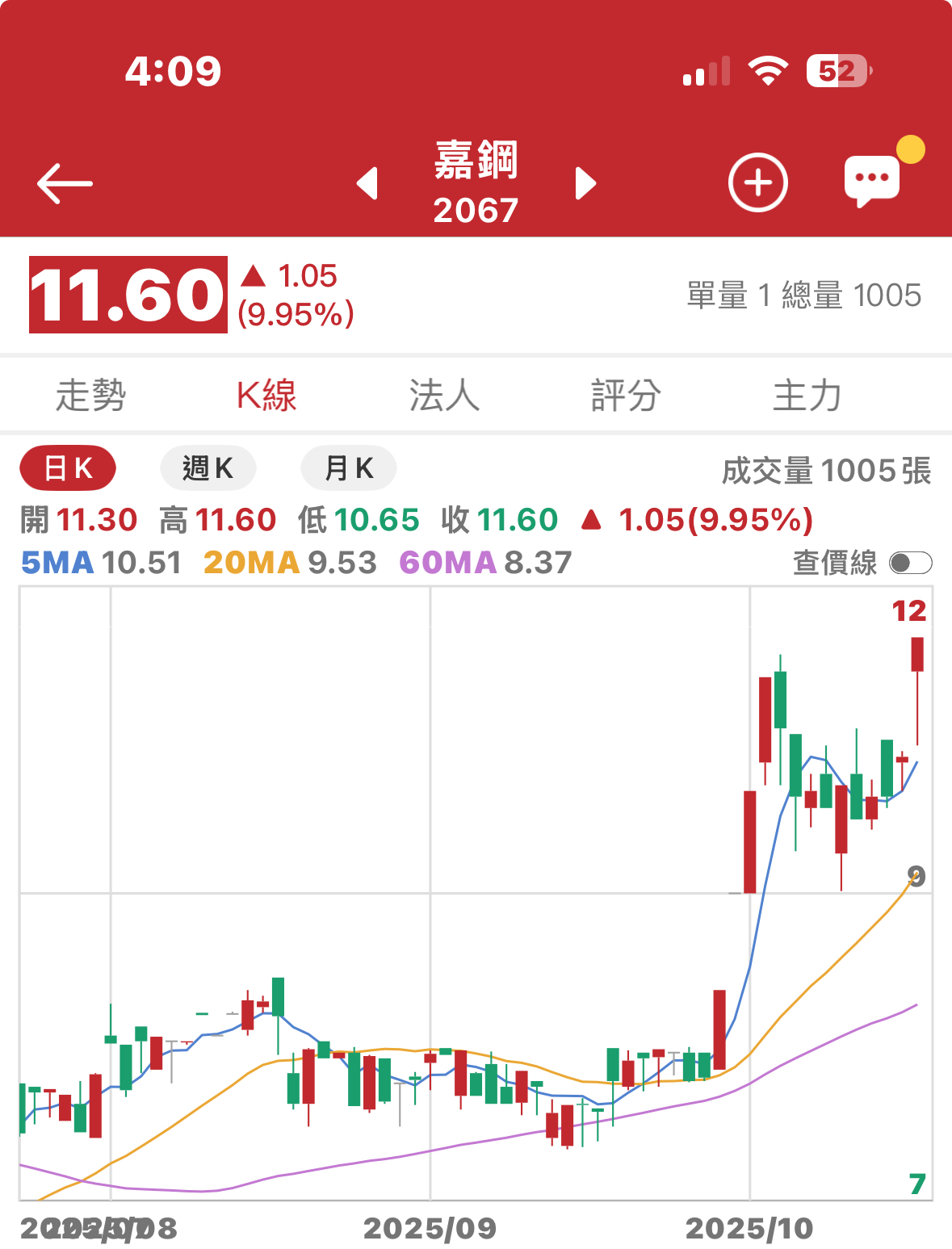Screen dimensions: 952x1249
Task: Switch to the previous stock
Action: point(367,183)
